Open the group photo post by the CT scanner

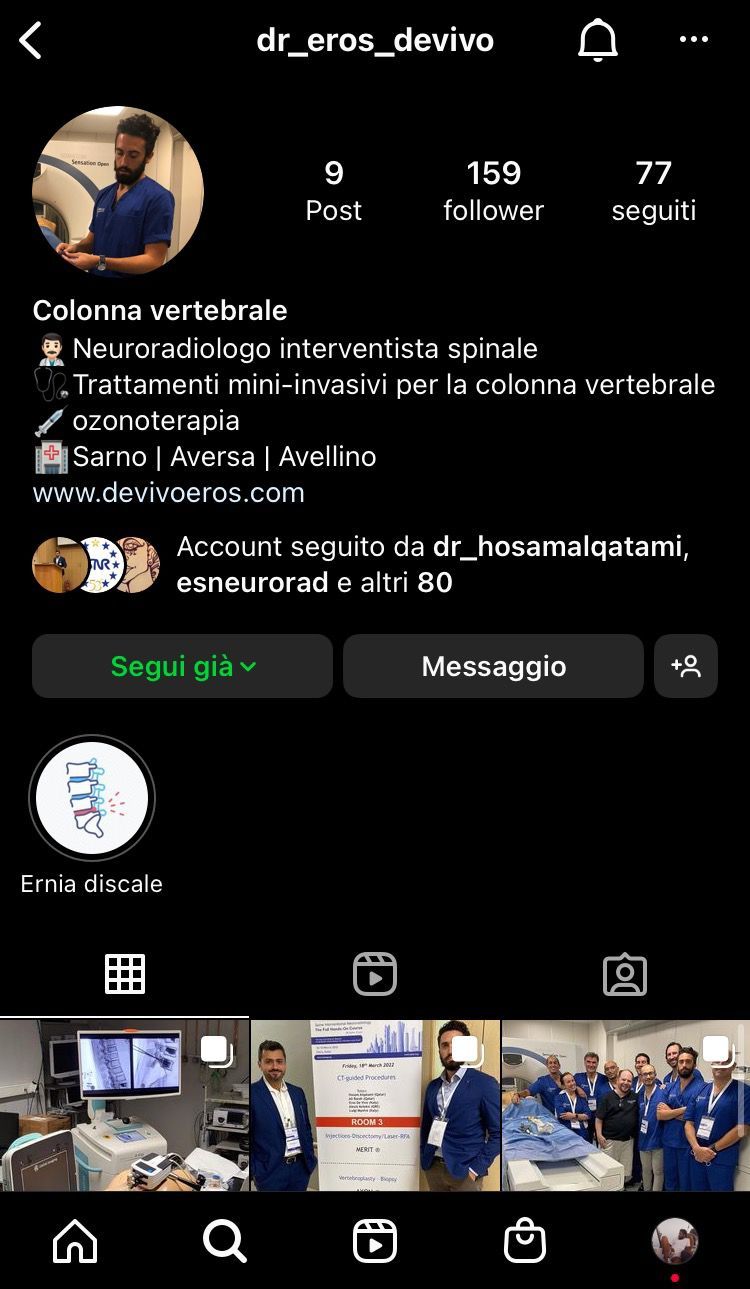(x=626, y=1105)
